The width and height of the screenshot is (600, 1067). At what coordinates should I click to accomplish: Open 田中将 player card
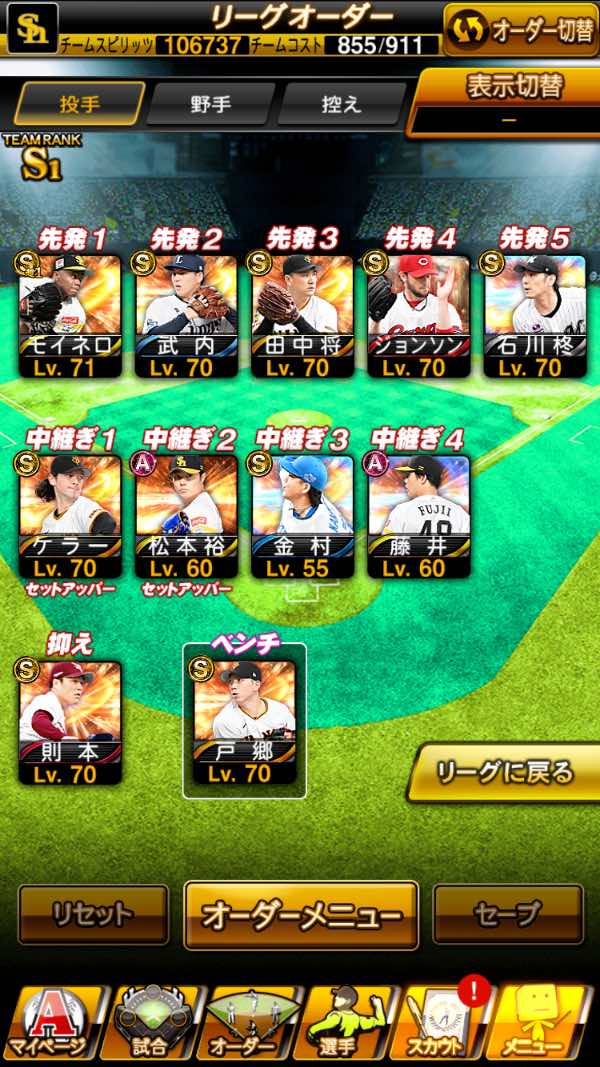click(302, 315)
